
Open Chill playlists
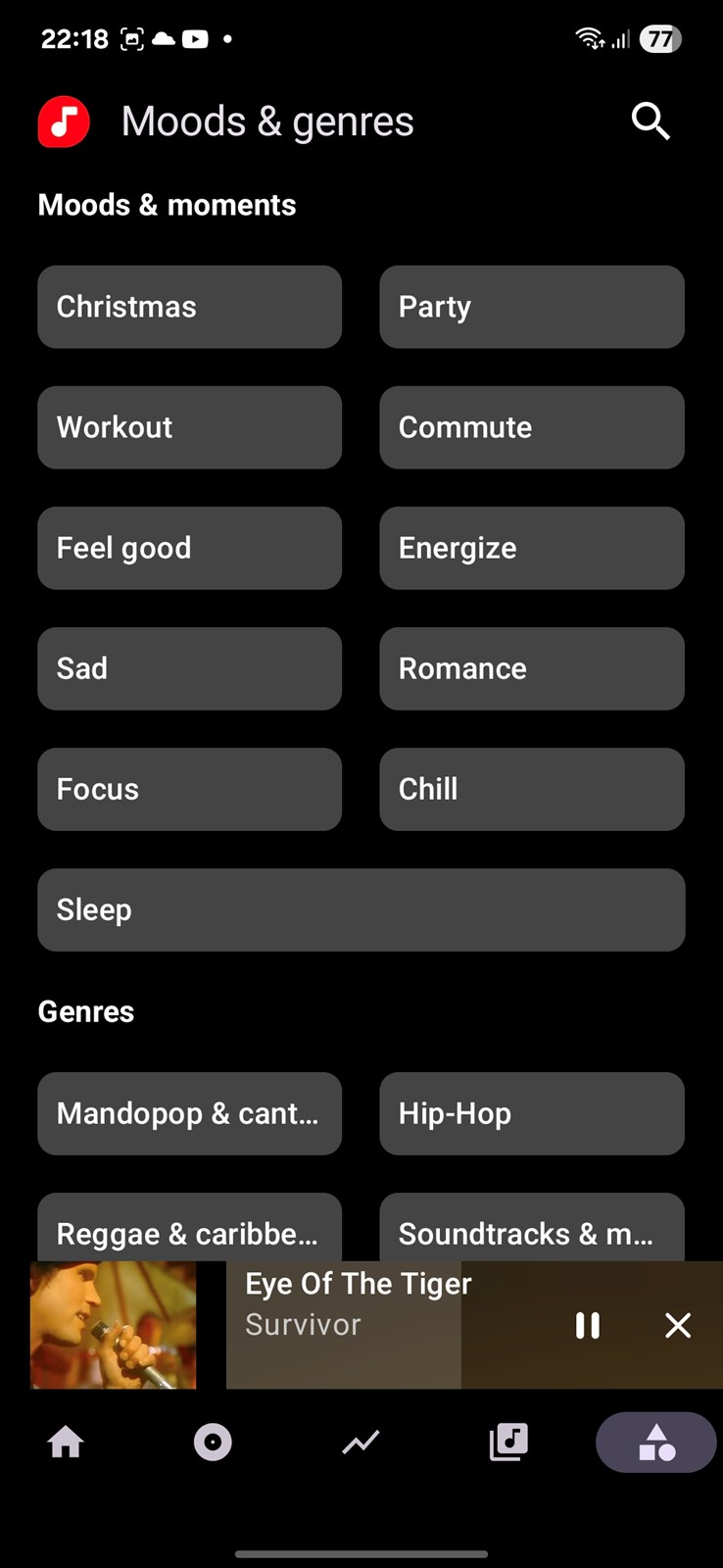point(532,789)
